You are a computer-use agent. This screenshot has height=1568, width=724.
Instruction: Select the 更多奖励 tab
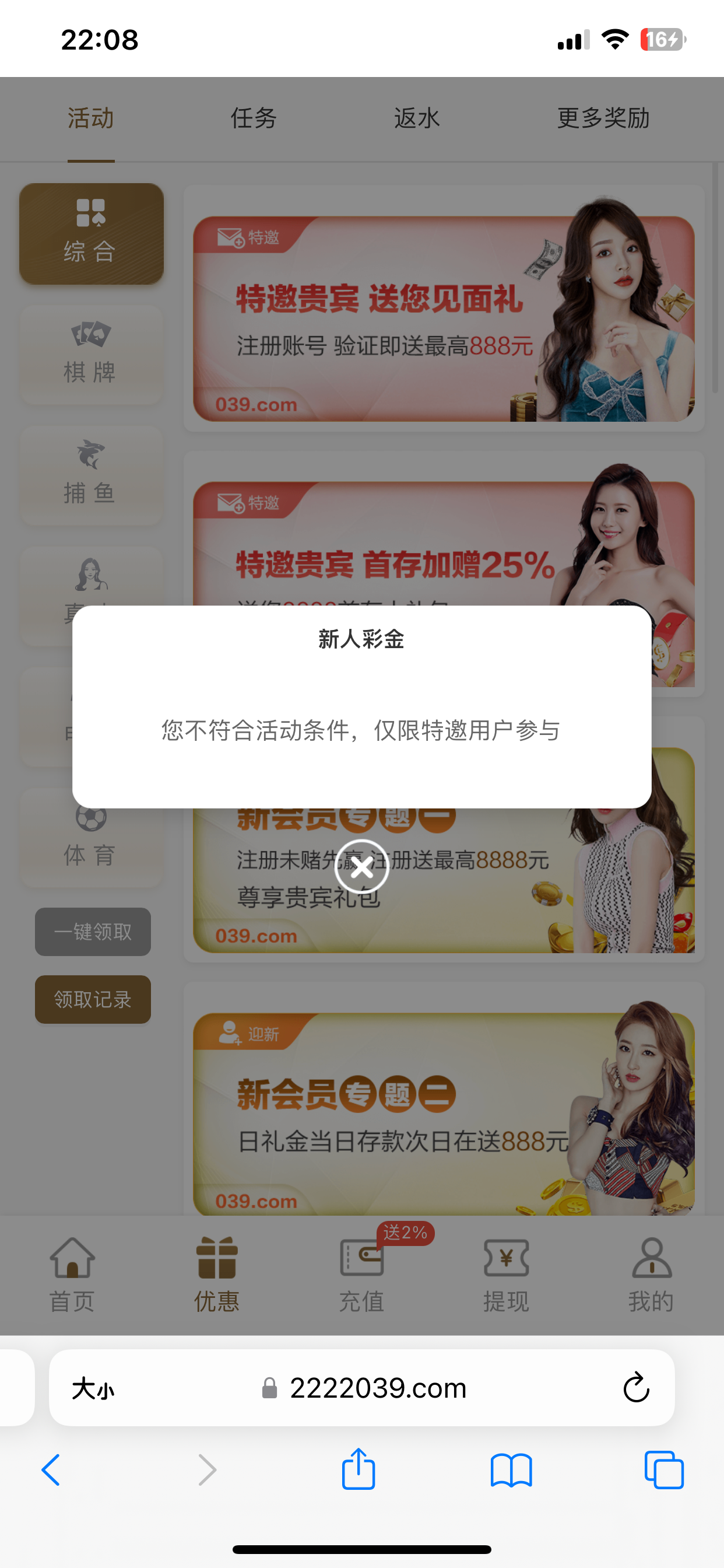(x=603, y=118)
